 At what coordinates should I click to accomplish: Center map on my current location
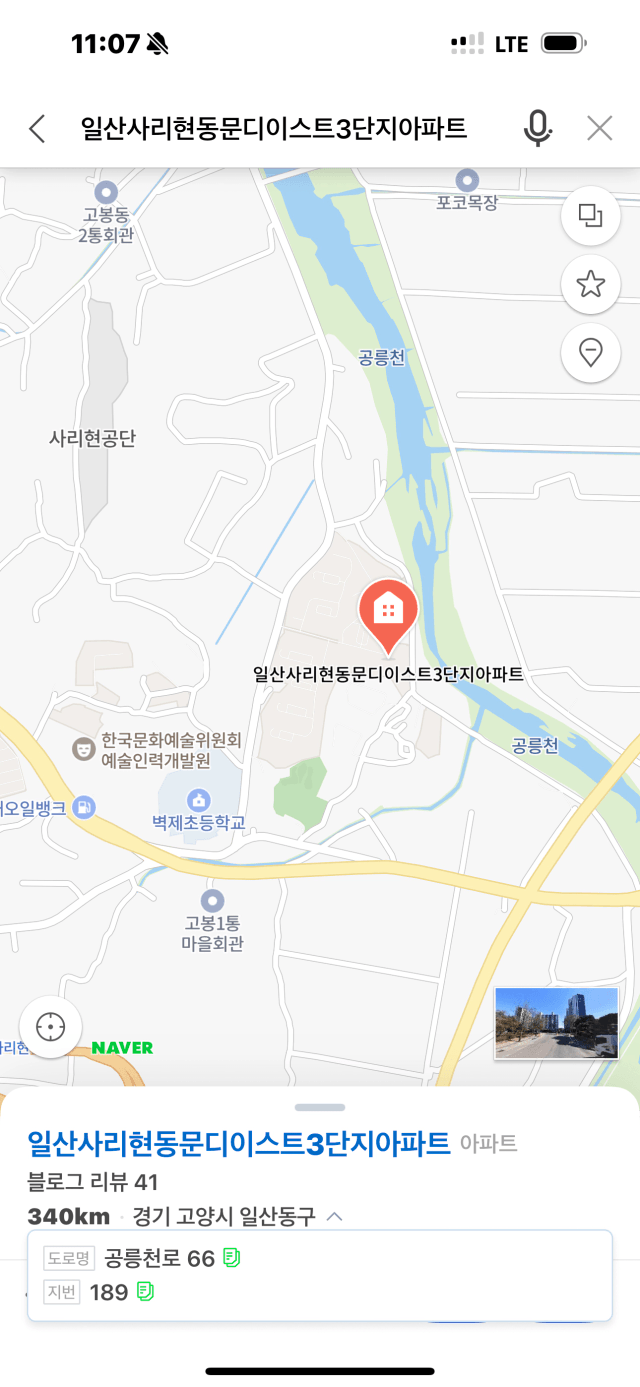point(50,1027)
